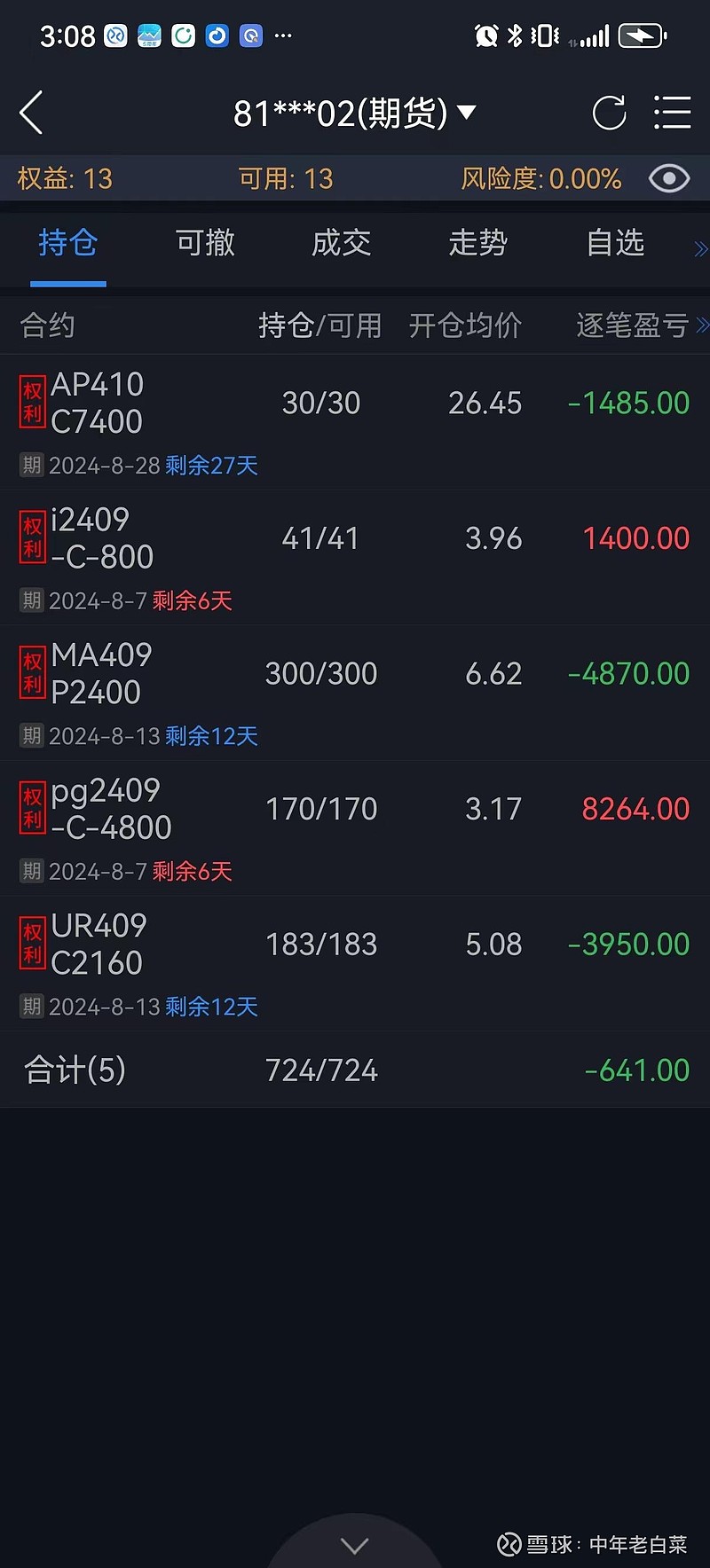Open the list menu icon

(672, 113)
